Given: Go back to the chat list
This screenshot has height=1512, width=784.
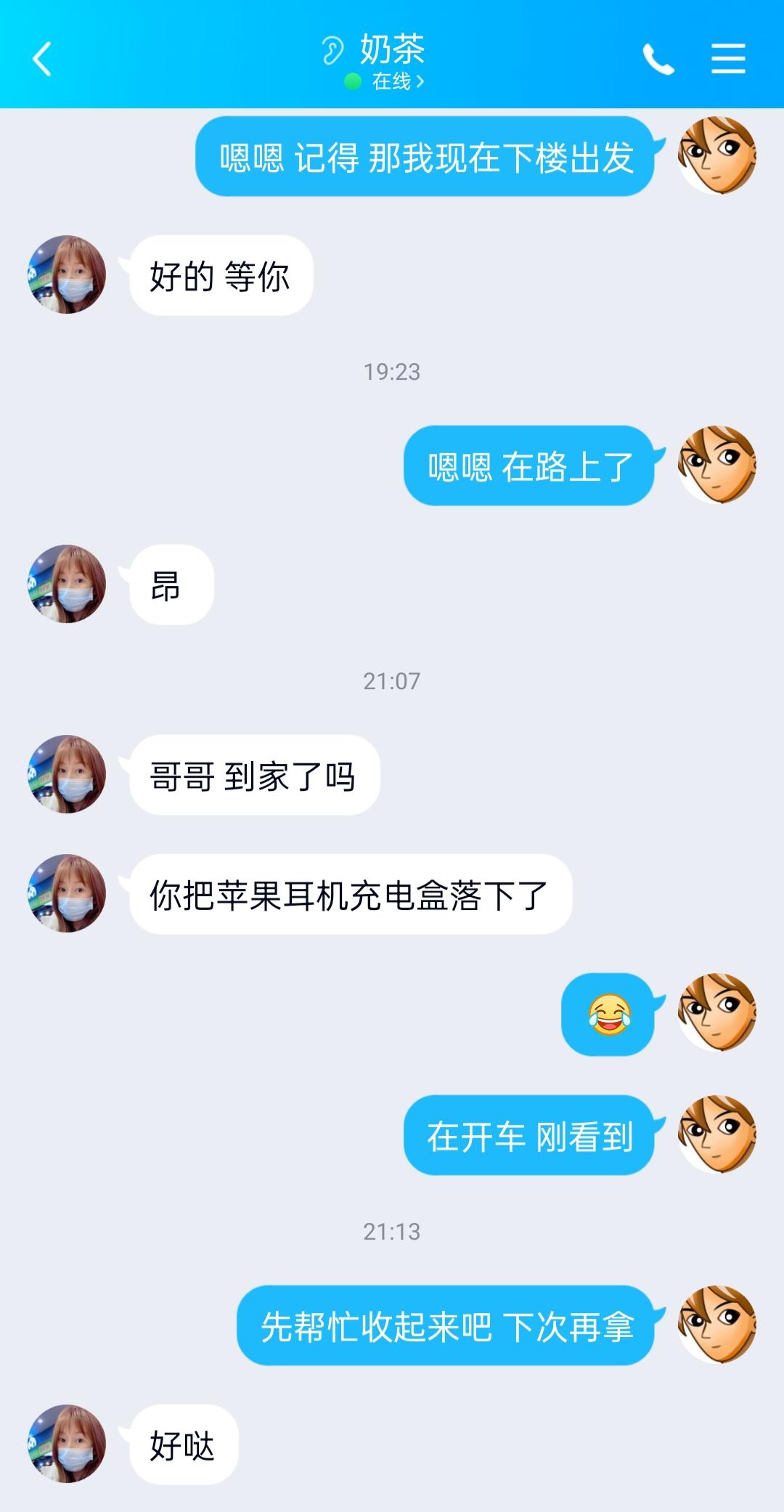Looking at the screenshot, I should 42,58.
